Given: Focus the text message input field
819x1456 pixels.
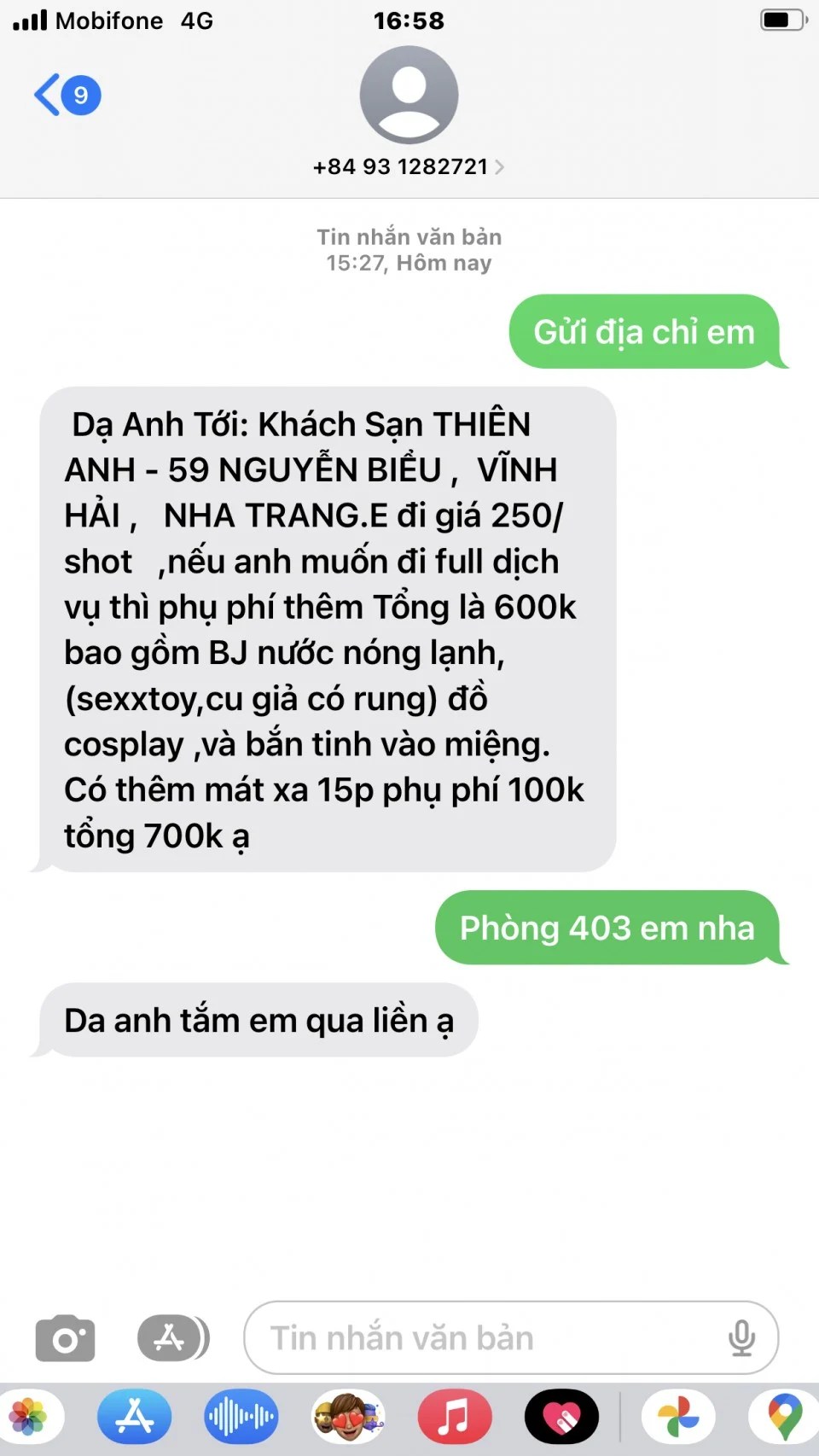Looking at the screenshot, I should pos(486,1338).
